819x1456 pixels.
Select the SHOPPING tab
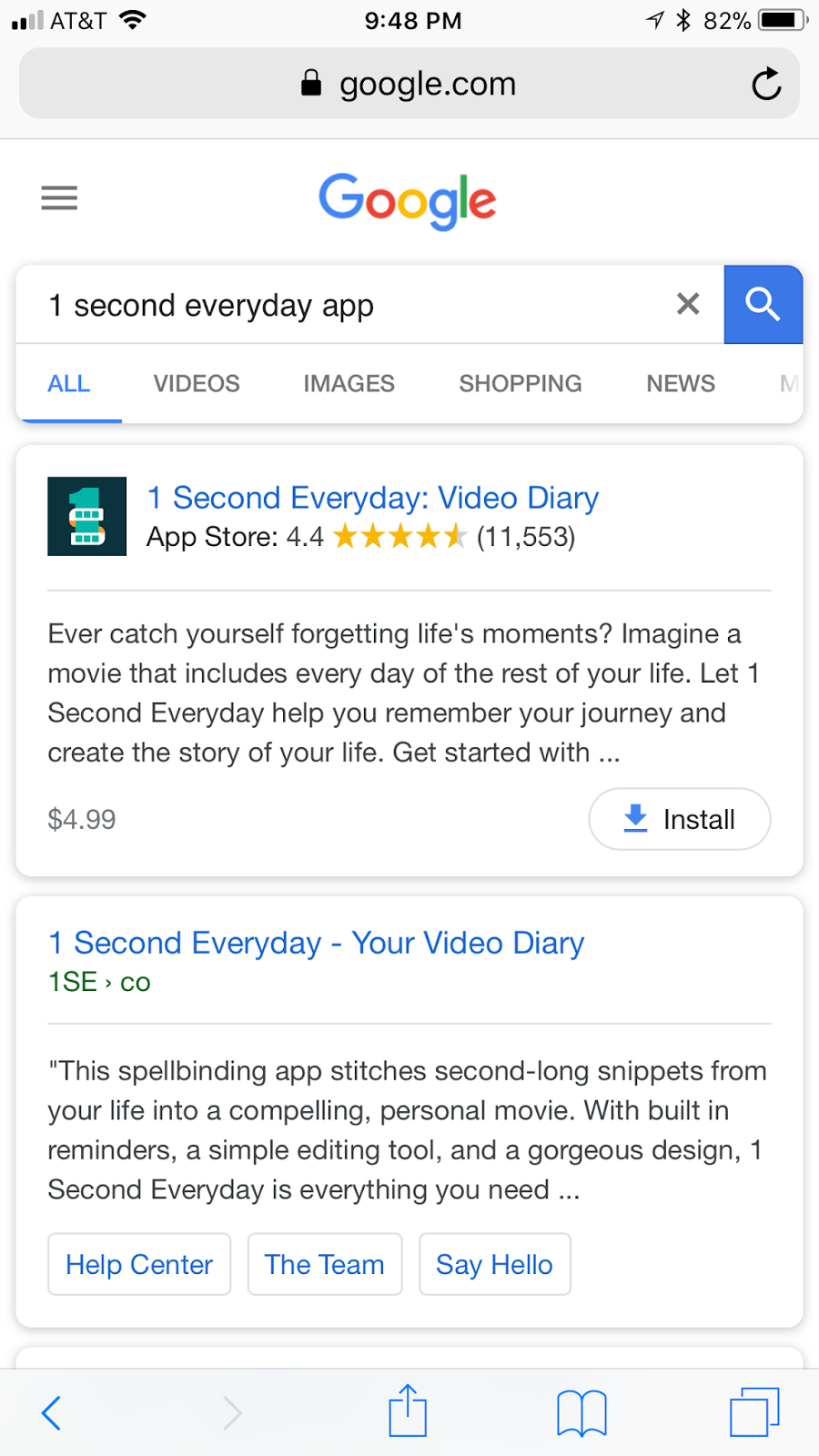pyautogui.click(x=520, y=383)
